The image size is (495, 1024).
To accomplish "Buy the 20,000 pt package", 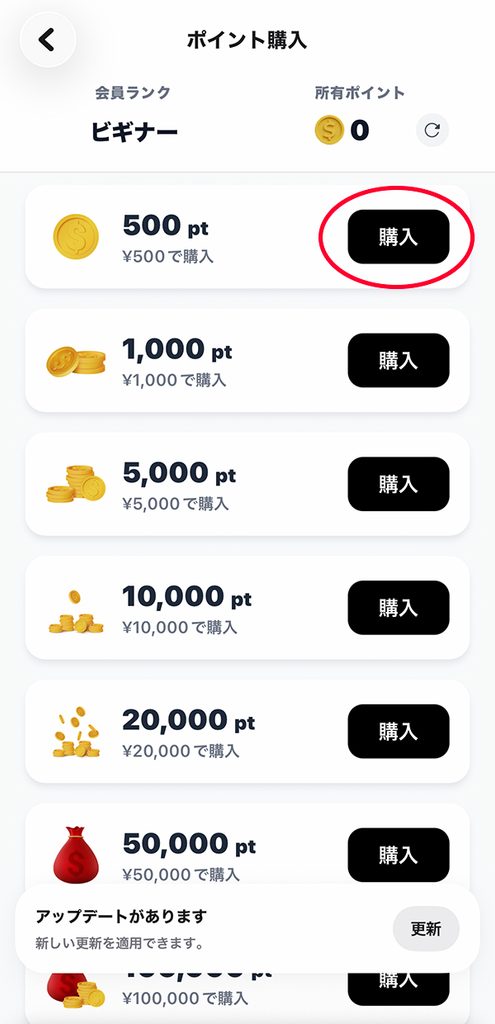I will click(x=398, y=731).
